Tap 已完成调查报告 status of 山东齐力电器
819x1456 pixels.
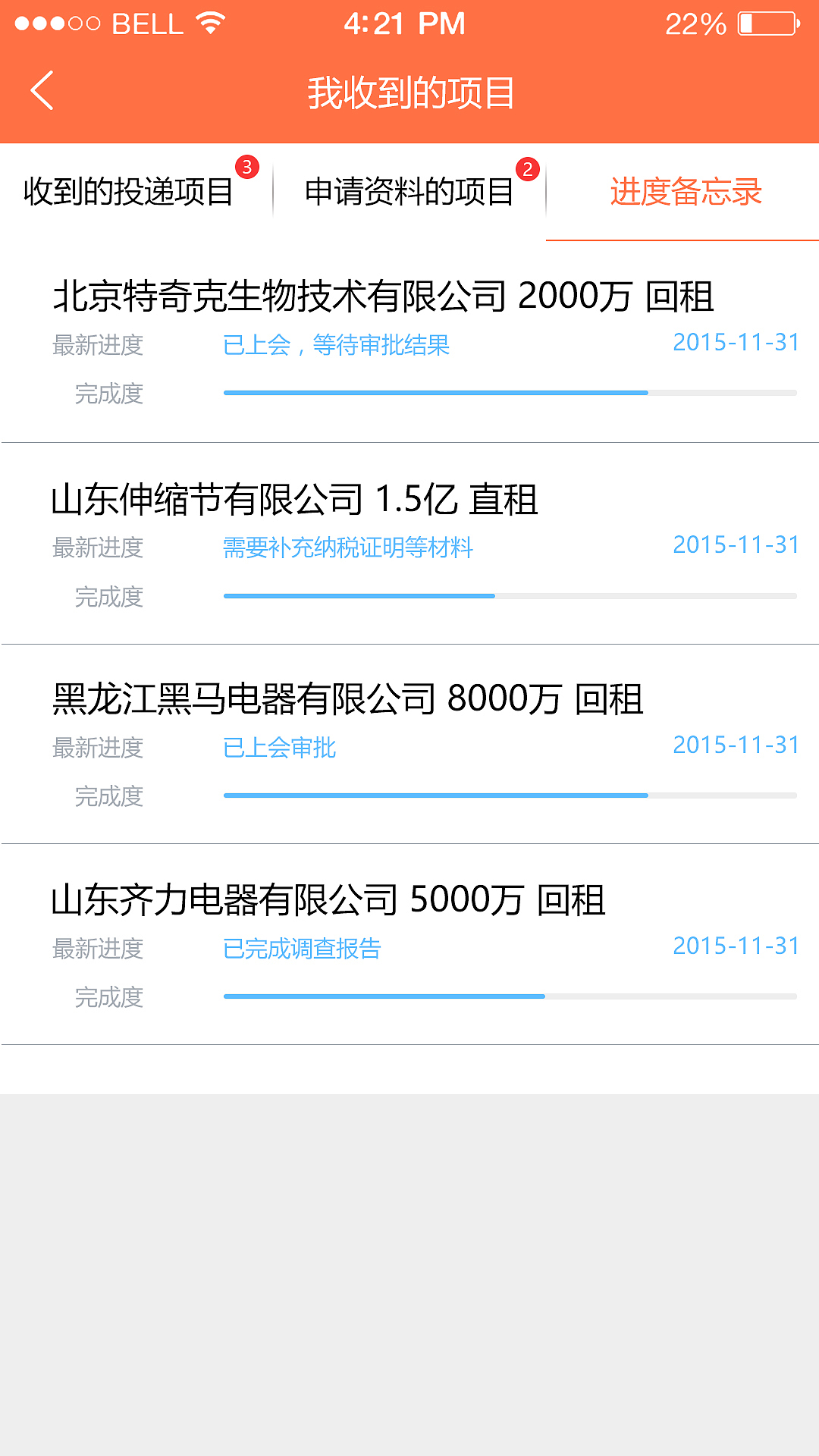pyautogui.click(x=302, y=949)
